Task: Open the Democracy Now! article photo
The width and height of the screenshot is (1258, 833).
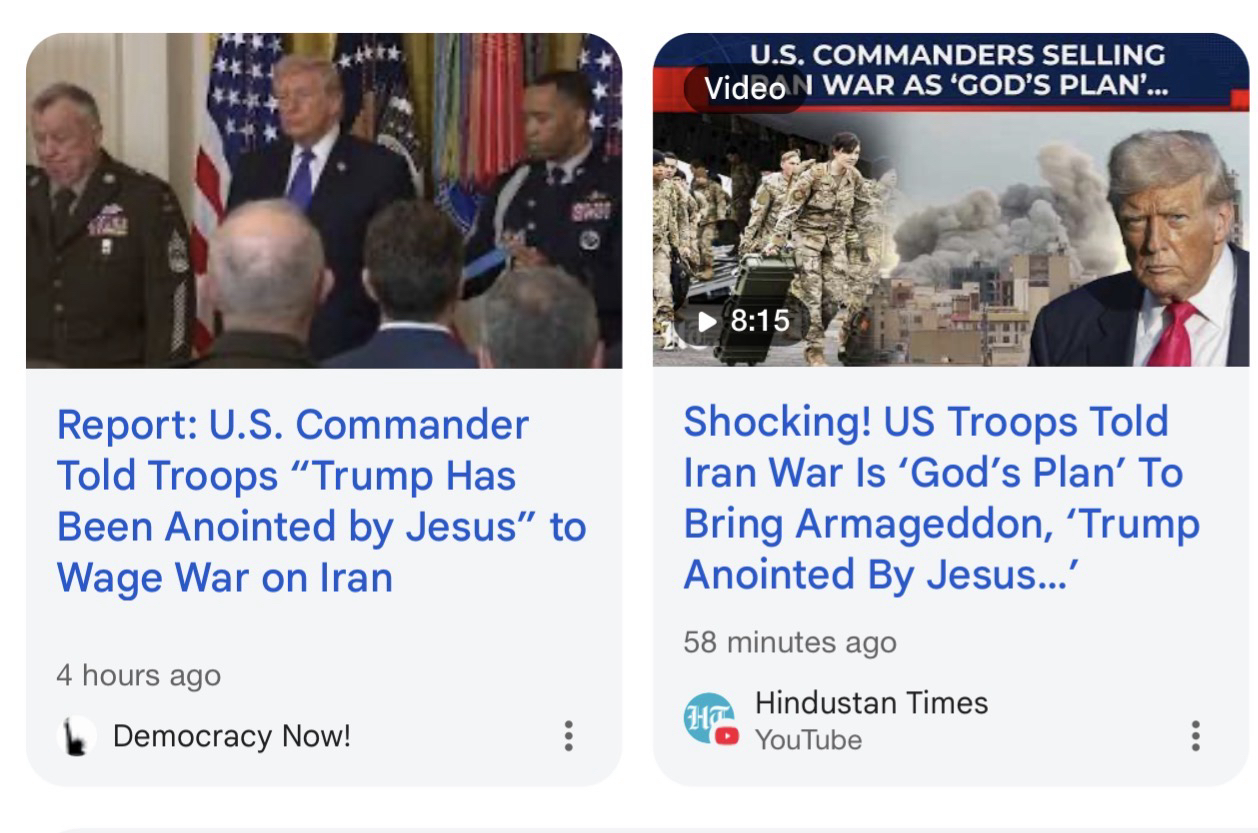Action: [x=323, y=200]
